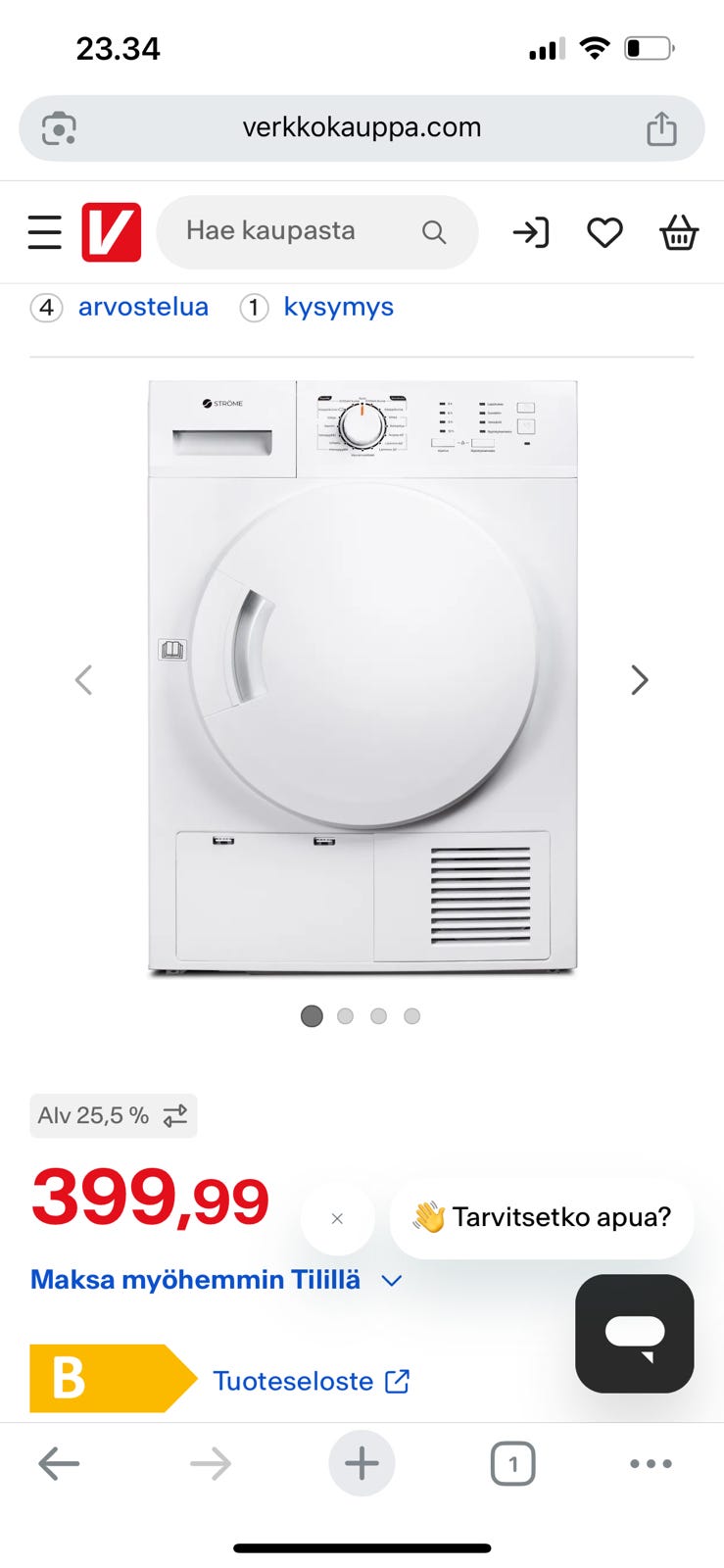
Task: Open the dryer product image
Action: 362,676
